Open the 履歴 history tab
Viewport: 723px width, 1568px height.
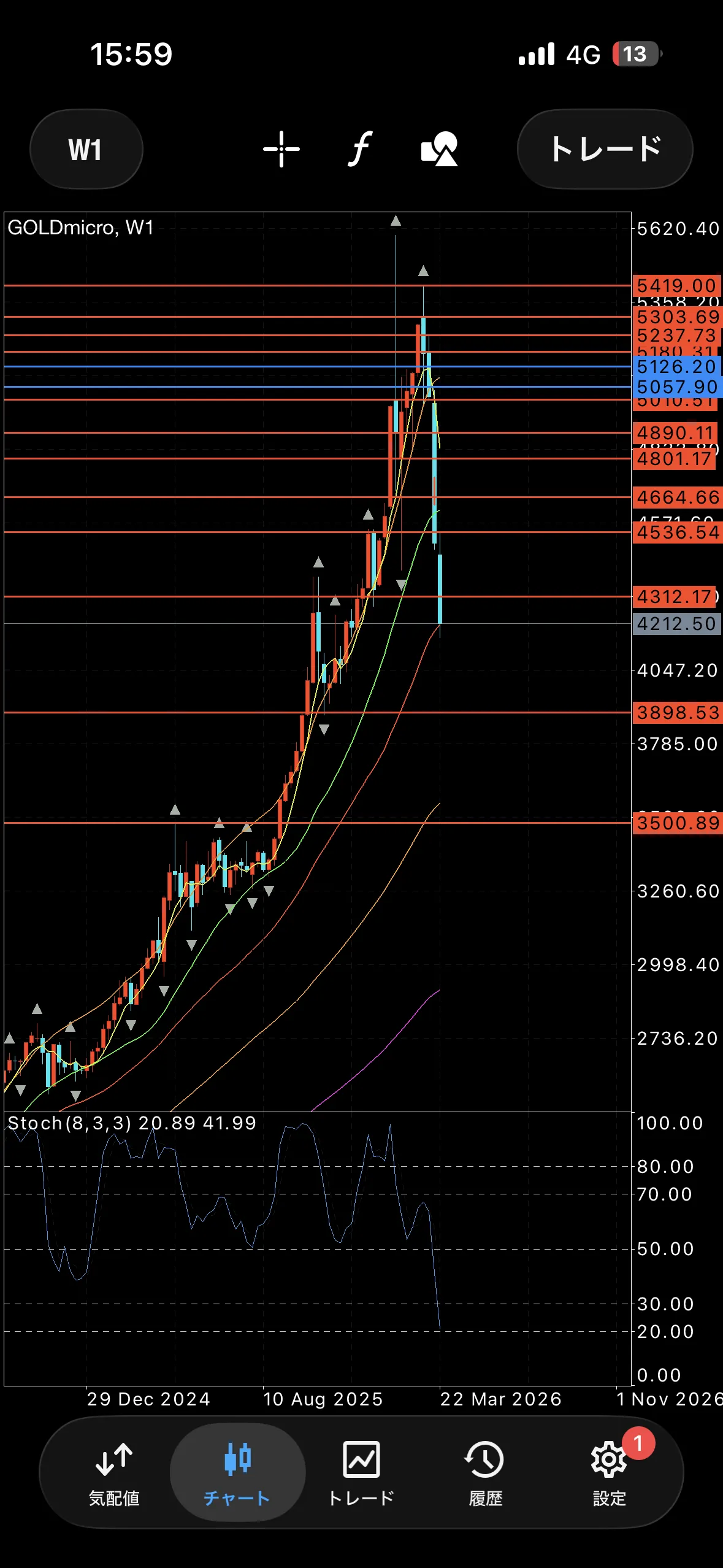pos(485,1472)
